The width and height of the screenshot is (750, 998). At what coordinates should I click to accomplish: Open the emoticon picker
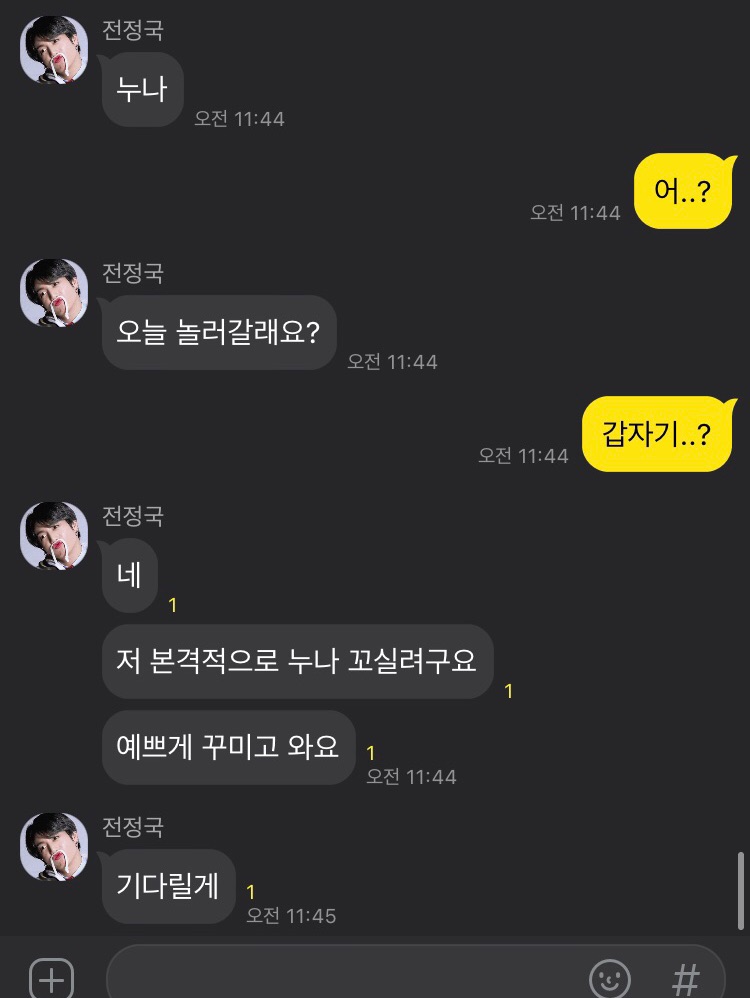tap(610, 978)
